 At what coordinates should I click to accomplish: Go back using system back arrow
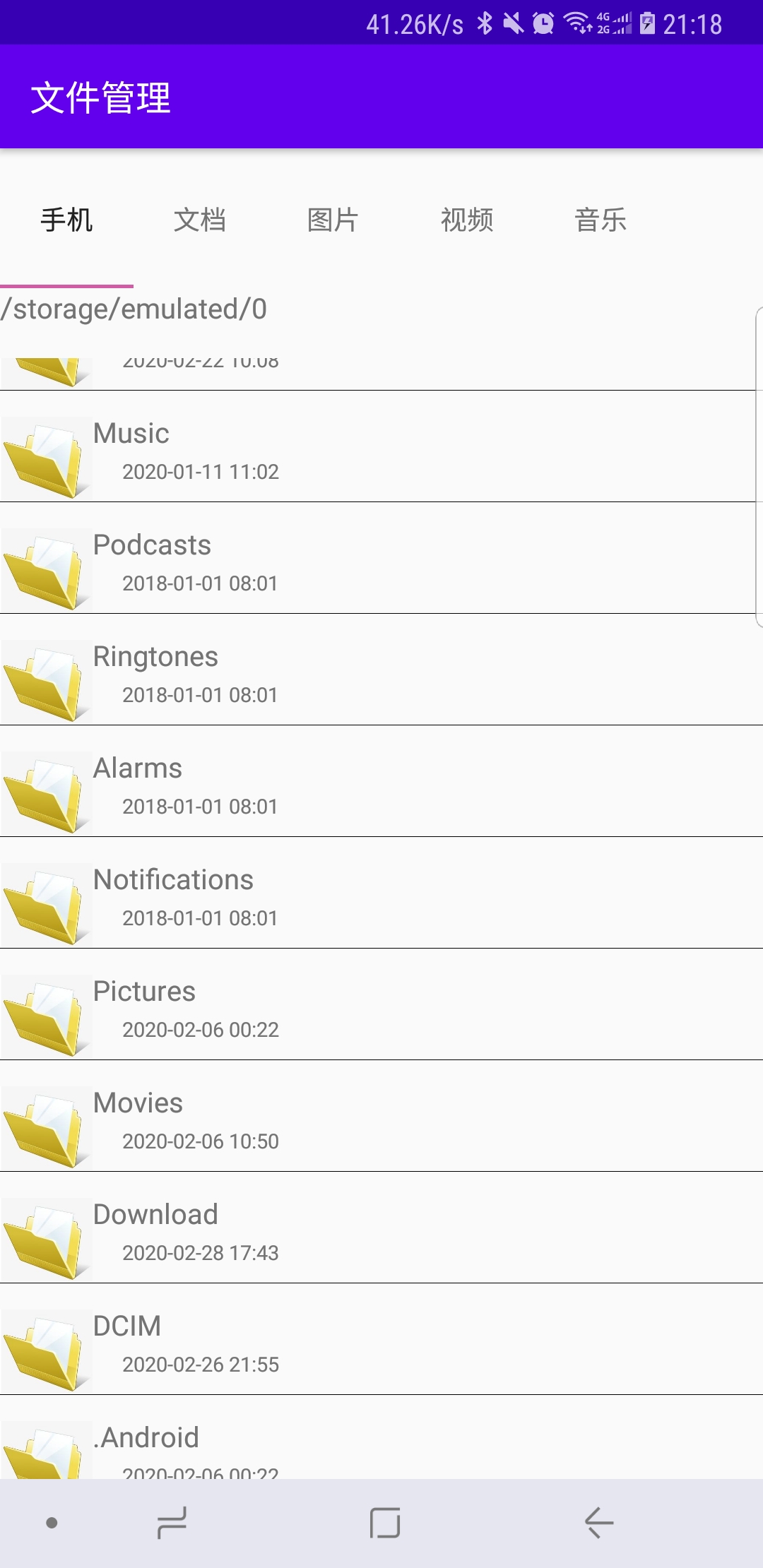(x=599, y=1523)
